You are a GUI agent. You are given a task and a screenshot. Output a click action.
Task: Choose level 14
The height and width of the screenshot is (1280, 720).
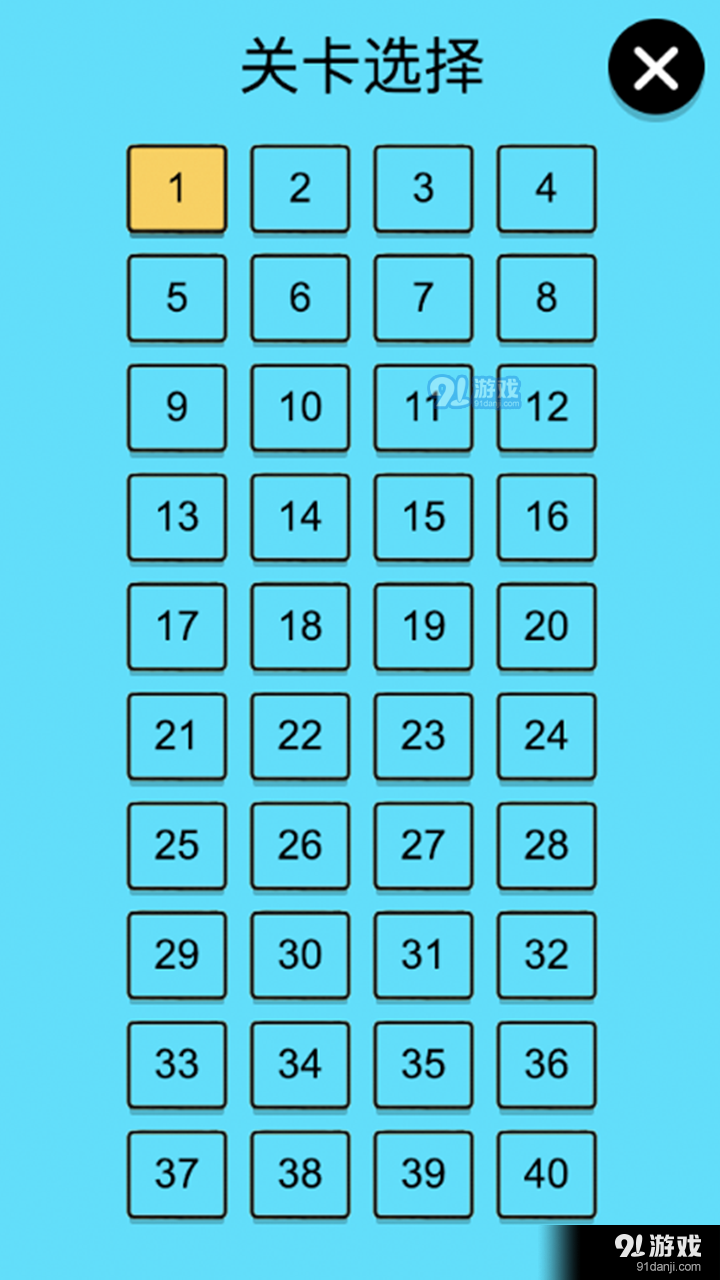(300, 516)
